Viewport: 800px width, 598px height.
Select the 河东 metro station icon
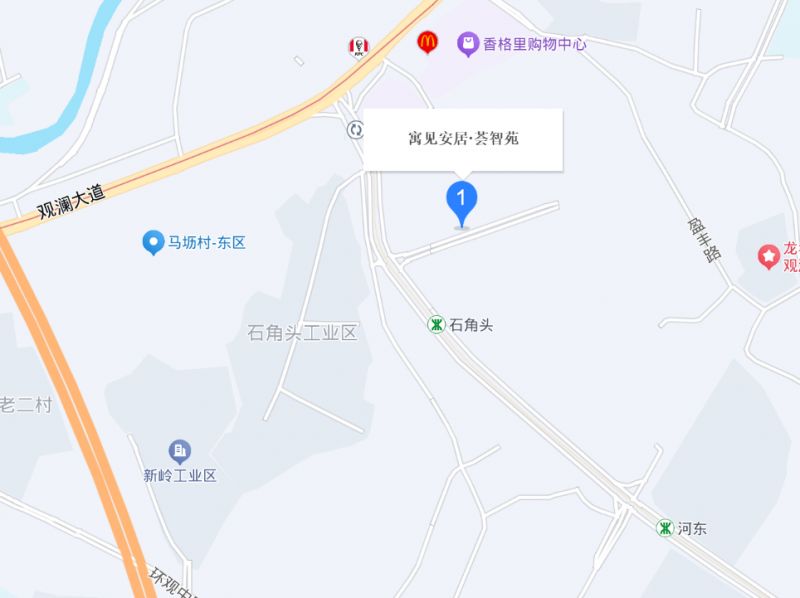pyautogui.click(x=665, y=527)
